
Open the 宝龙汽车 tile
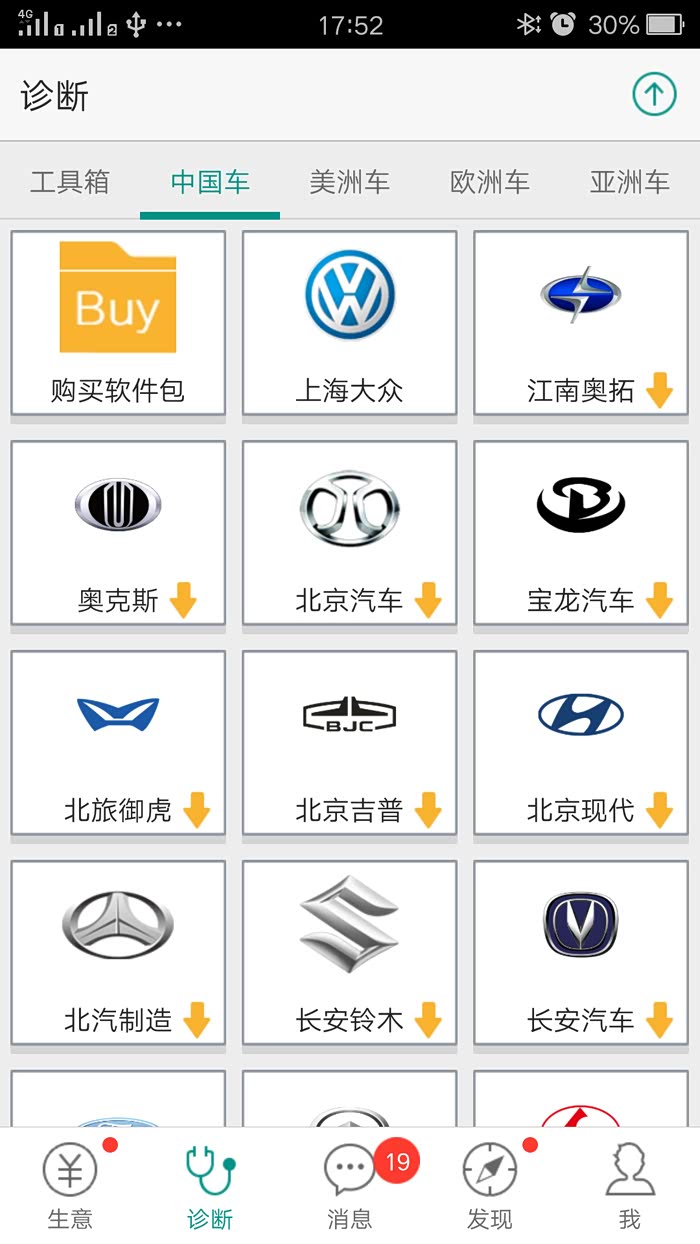(581, 532)
